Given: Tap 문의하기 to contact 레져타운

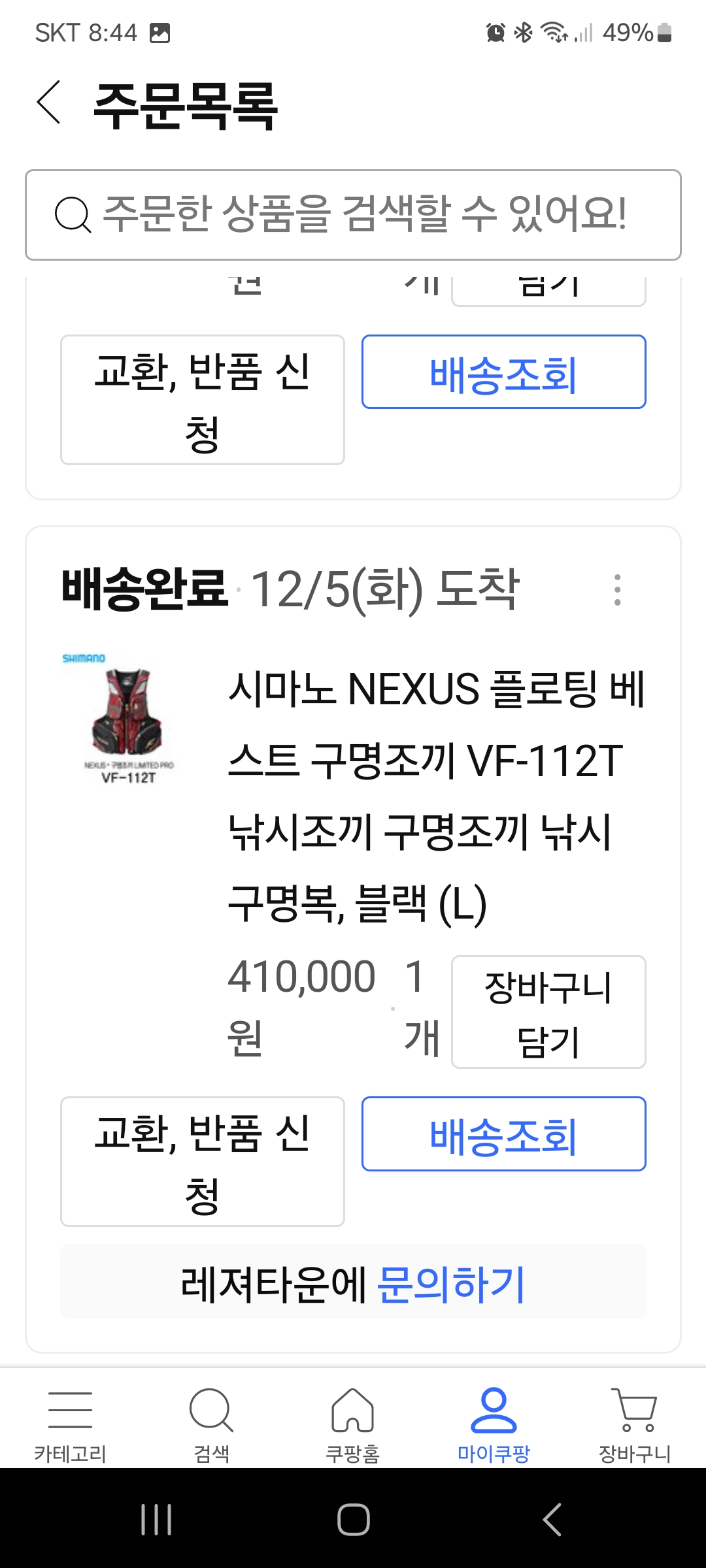Looking at the screenshot, I should [451, 1284].
